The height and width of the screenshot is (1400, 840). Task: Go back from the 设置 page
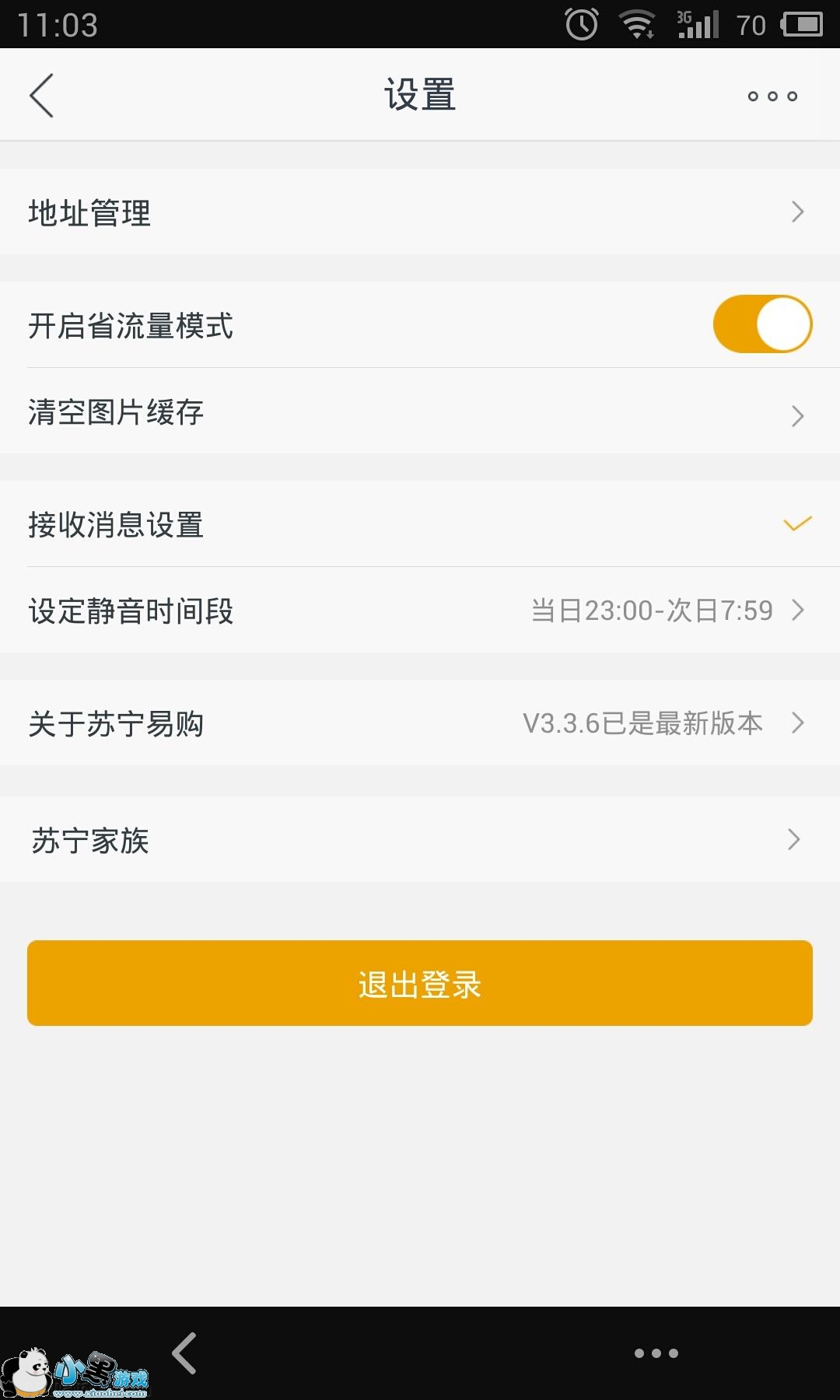pos(42,96)
